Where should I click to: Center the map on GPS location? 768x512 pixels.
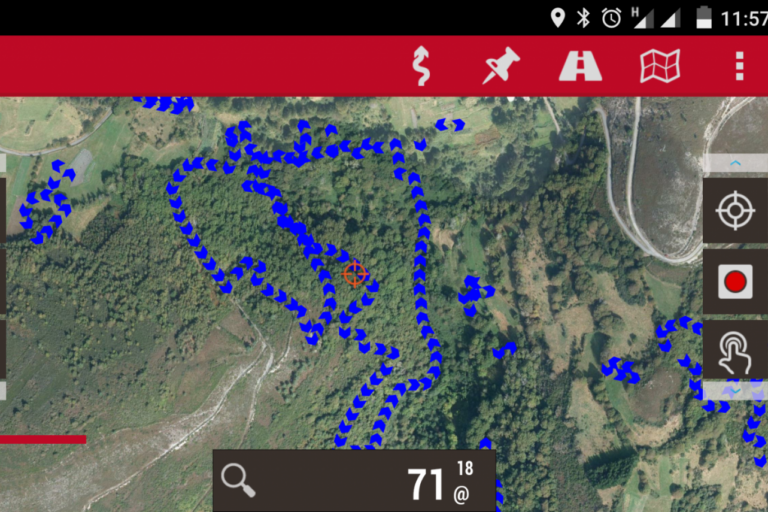(x=735, y=211)
